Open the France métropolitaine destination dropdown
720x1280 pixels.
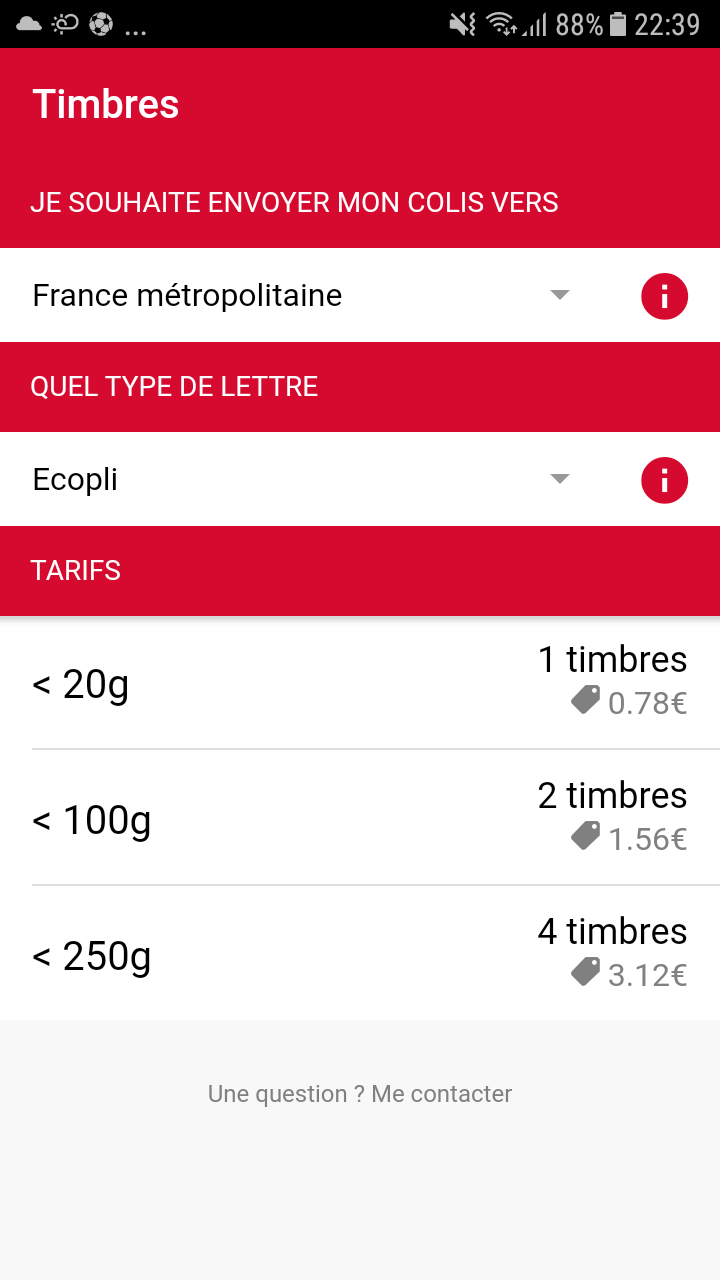[300, 295]
